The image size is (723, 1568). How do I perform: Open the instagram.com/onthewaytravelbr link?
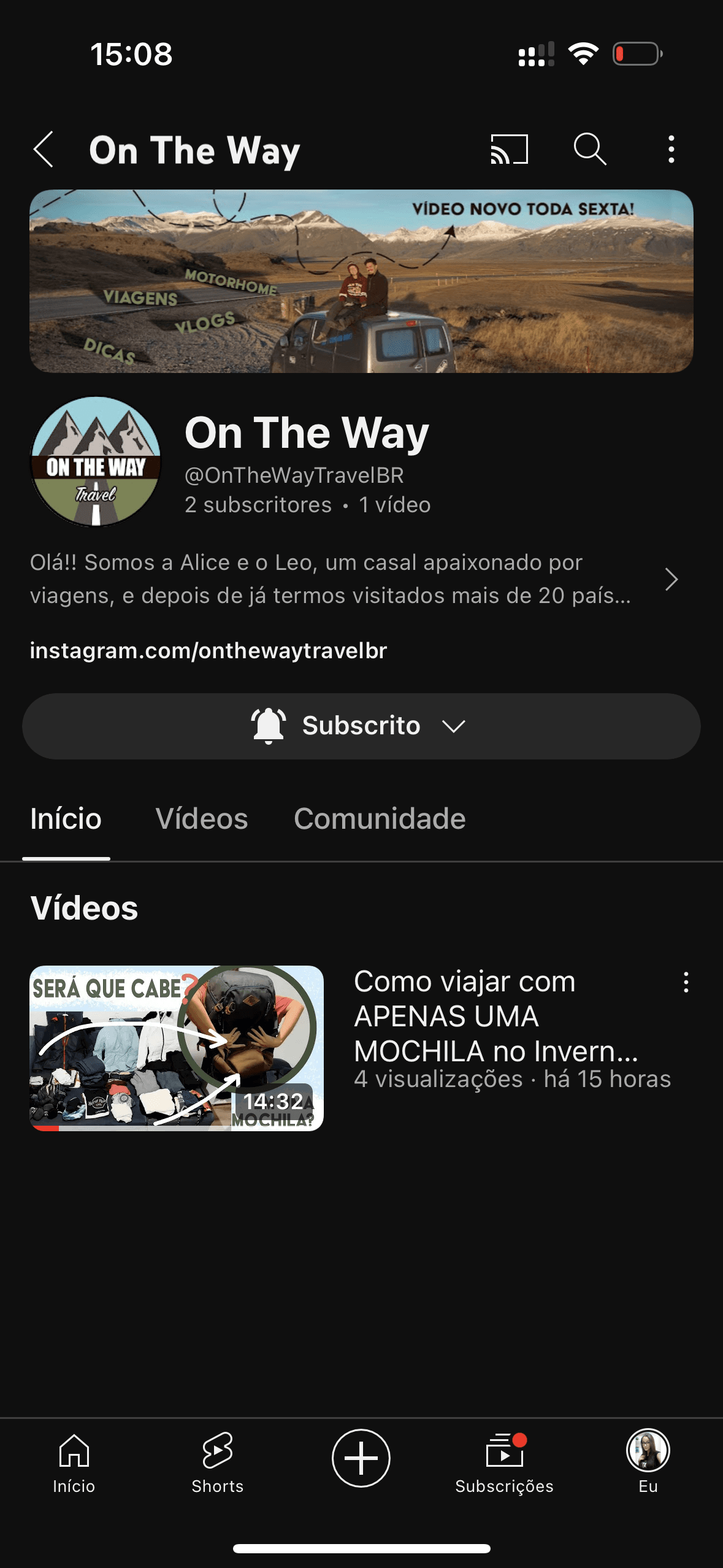pyautogui.click(x=208, y=650)
